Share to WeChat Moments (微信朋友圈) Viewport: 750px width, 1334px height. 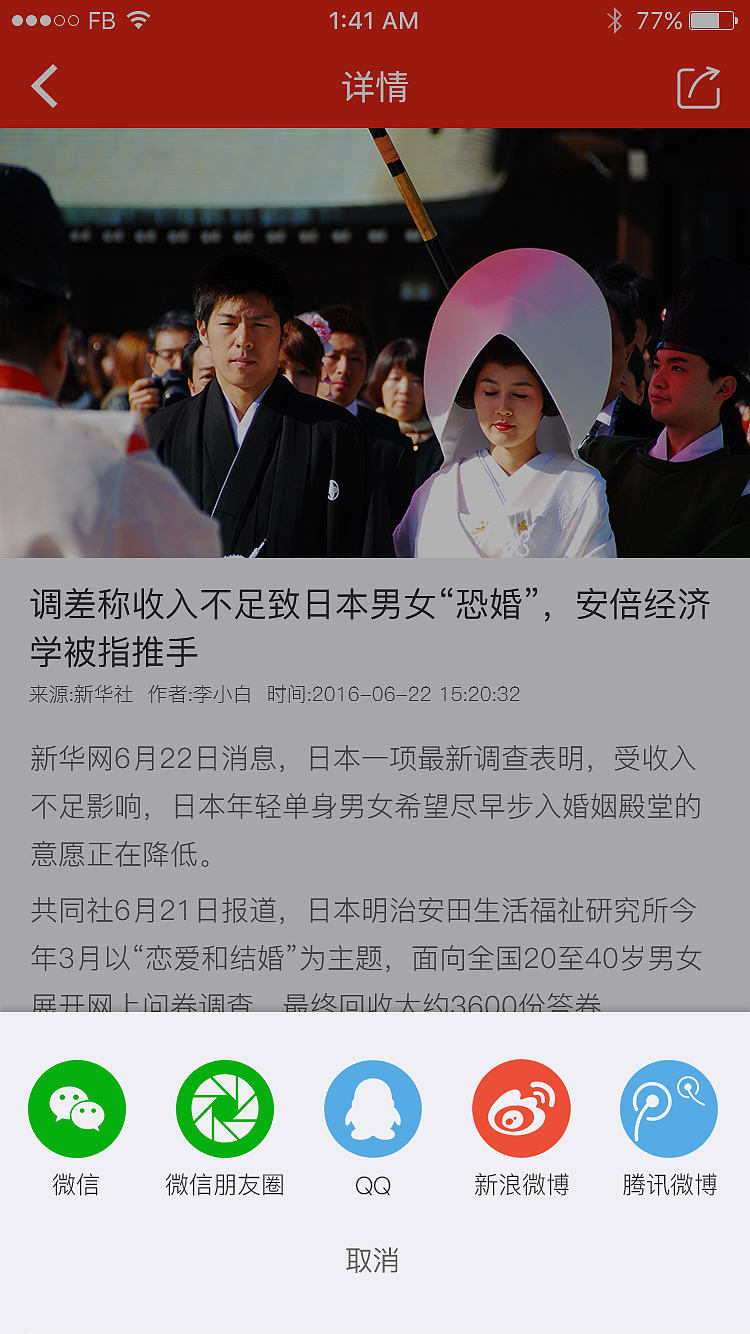224,1108
